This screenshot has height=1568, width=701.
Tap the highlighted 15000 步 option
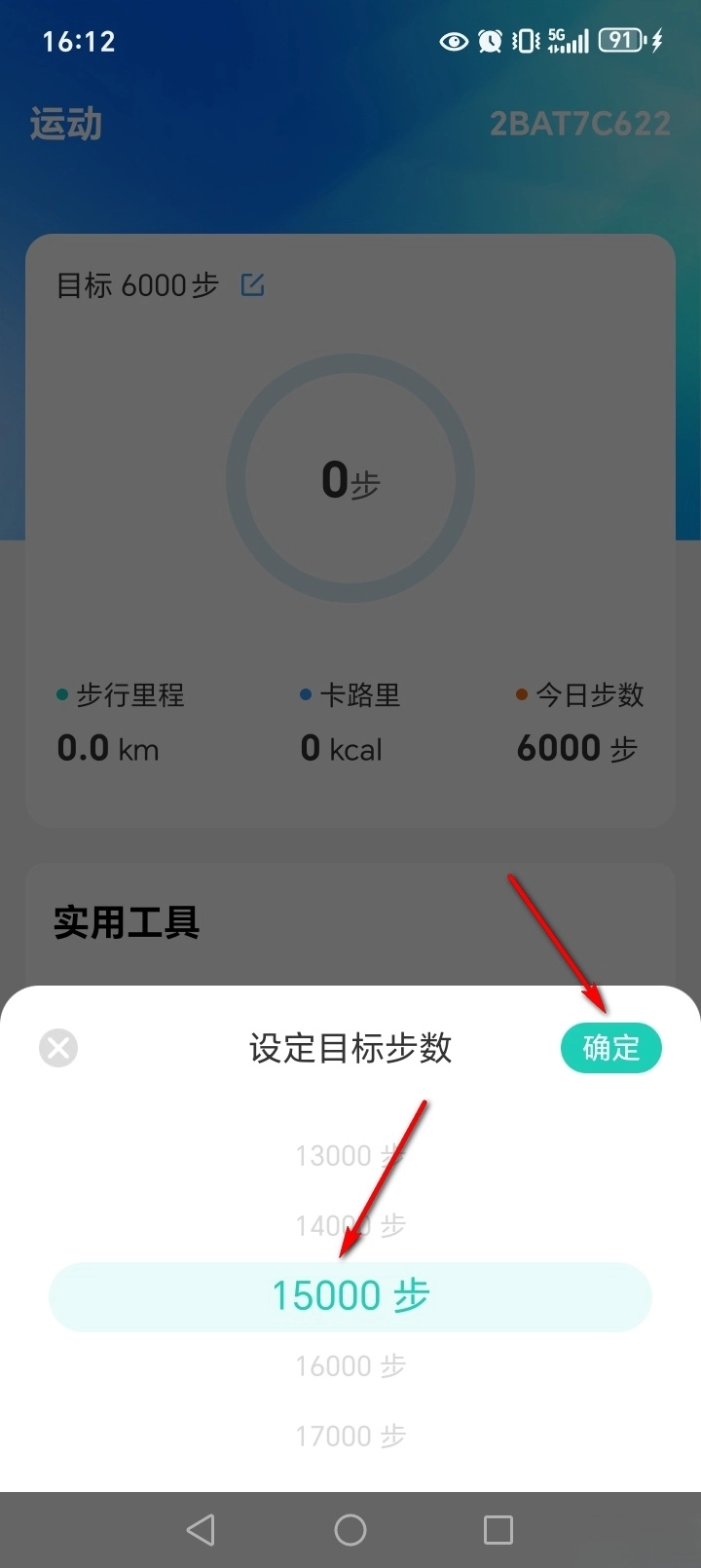click(350, 1296)
